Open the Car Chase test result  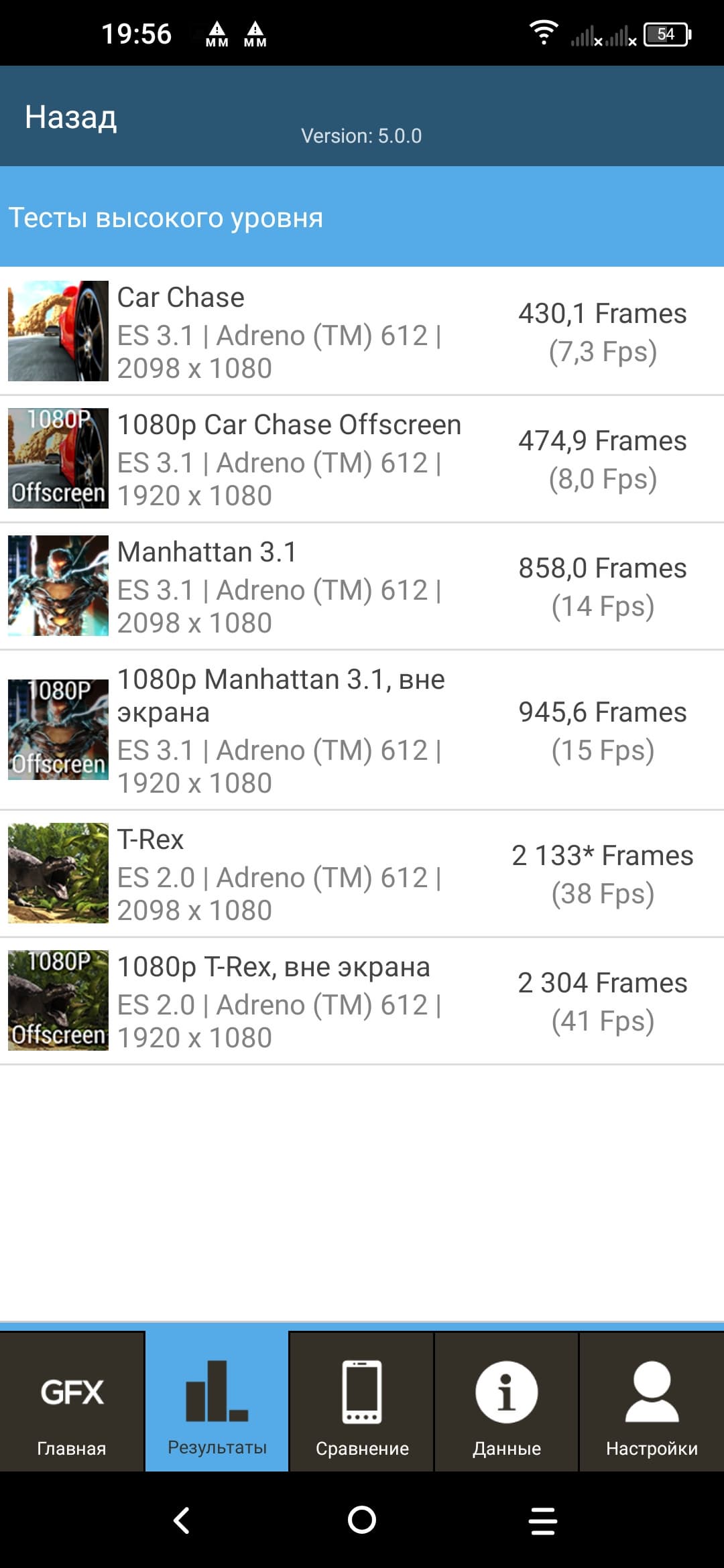[362, 332]
